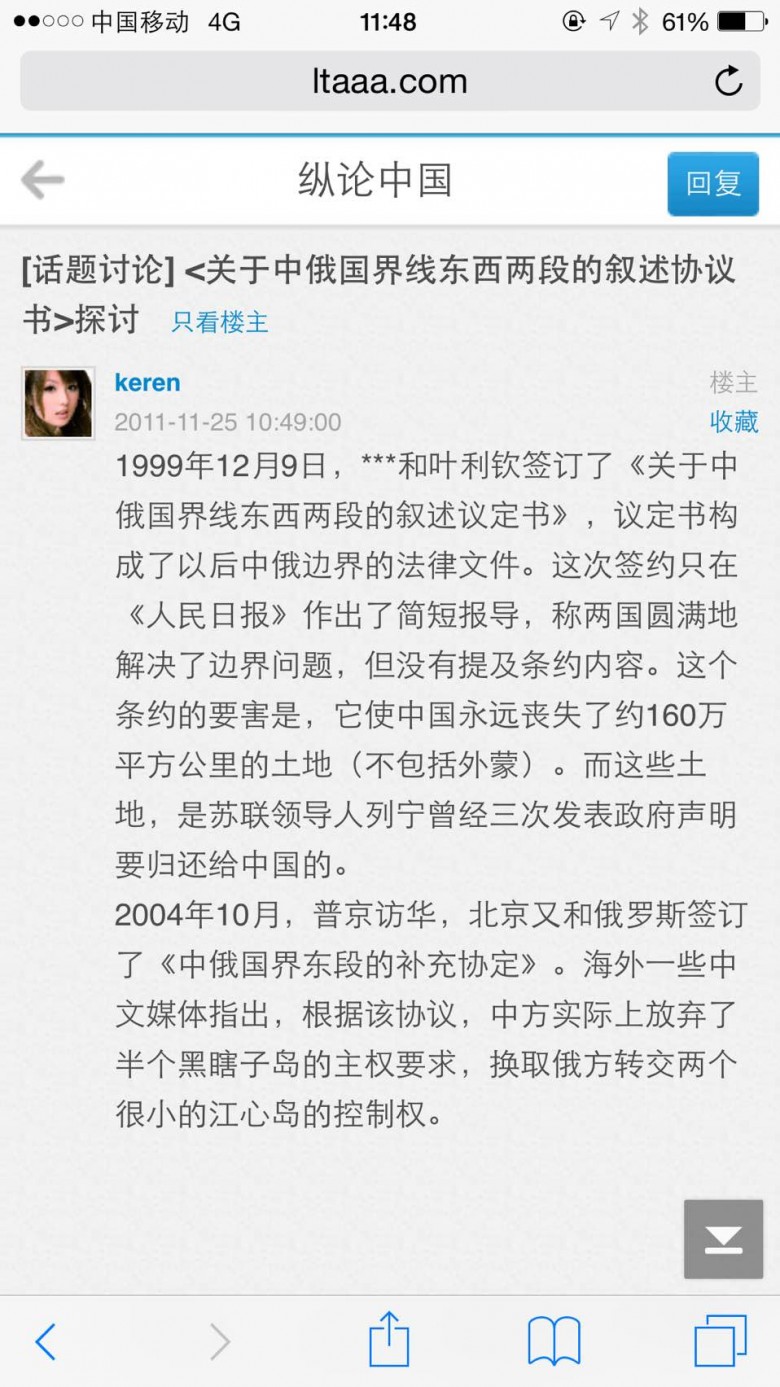Tap the 回复 reply button
The image size is (780, 1387).
click(x=713, y=184)
